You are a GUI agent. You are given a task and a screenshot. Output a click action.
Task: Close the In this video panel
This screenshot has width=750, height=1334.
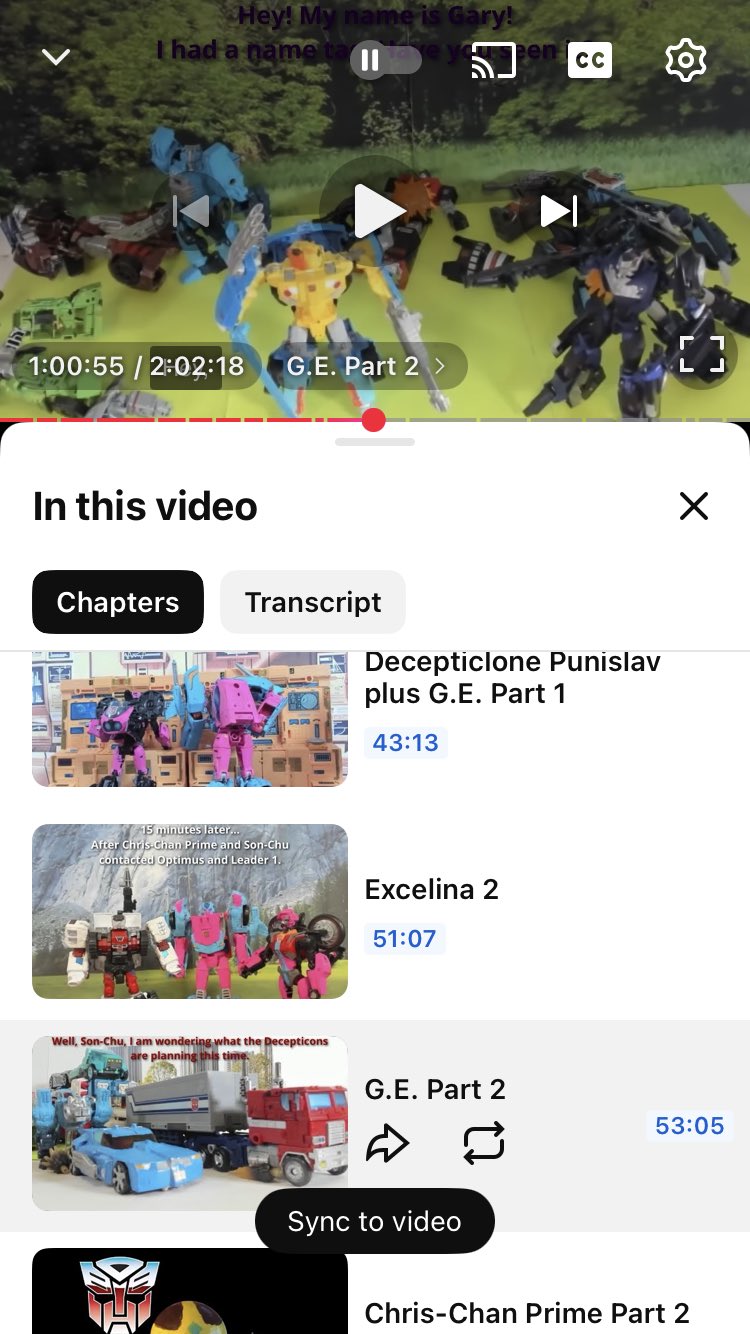[x=693, y=506]
